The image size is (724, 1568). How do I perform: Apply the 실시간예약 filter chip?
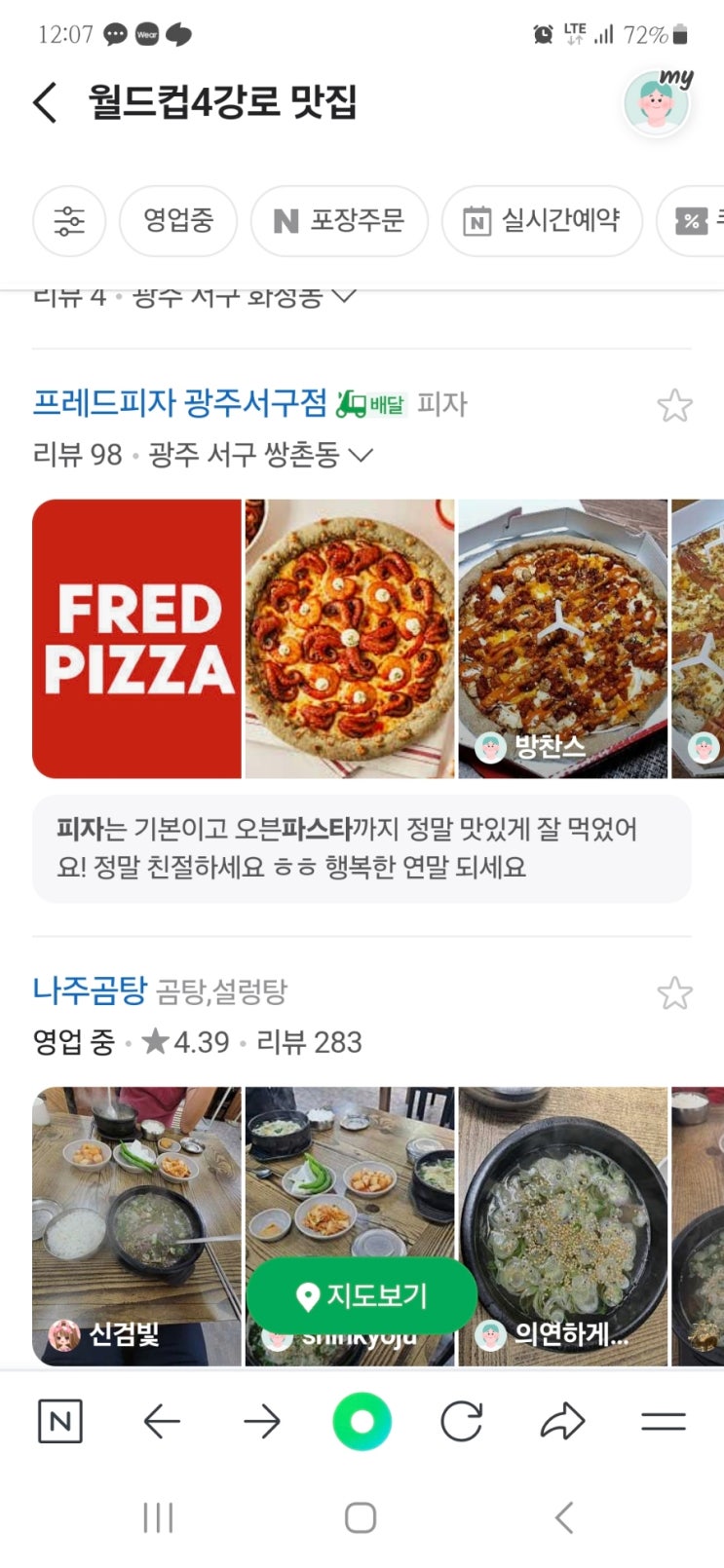[x=542, y=221]
